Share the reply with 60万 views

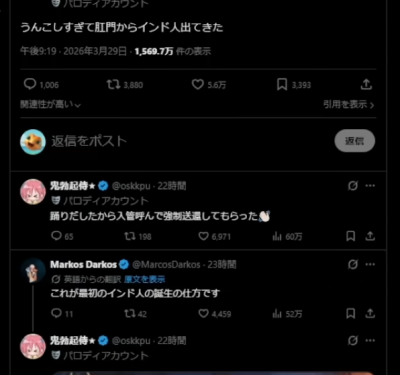click(x=370, y=236)
